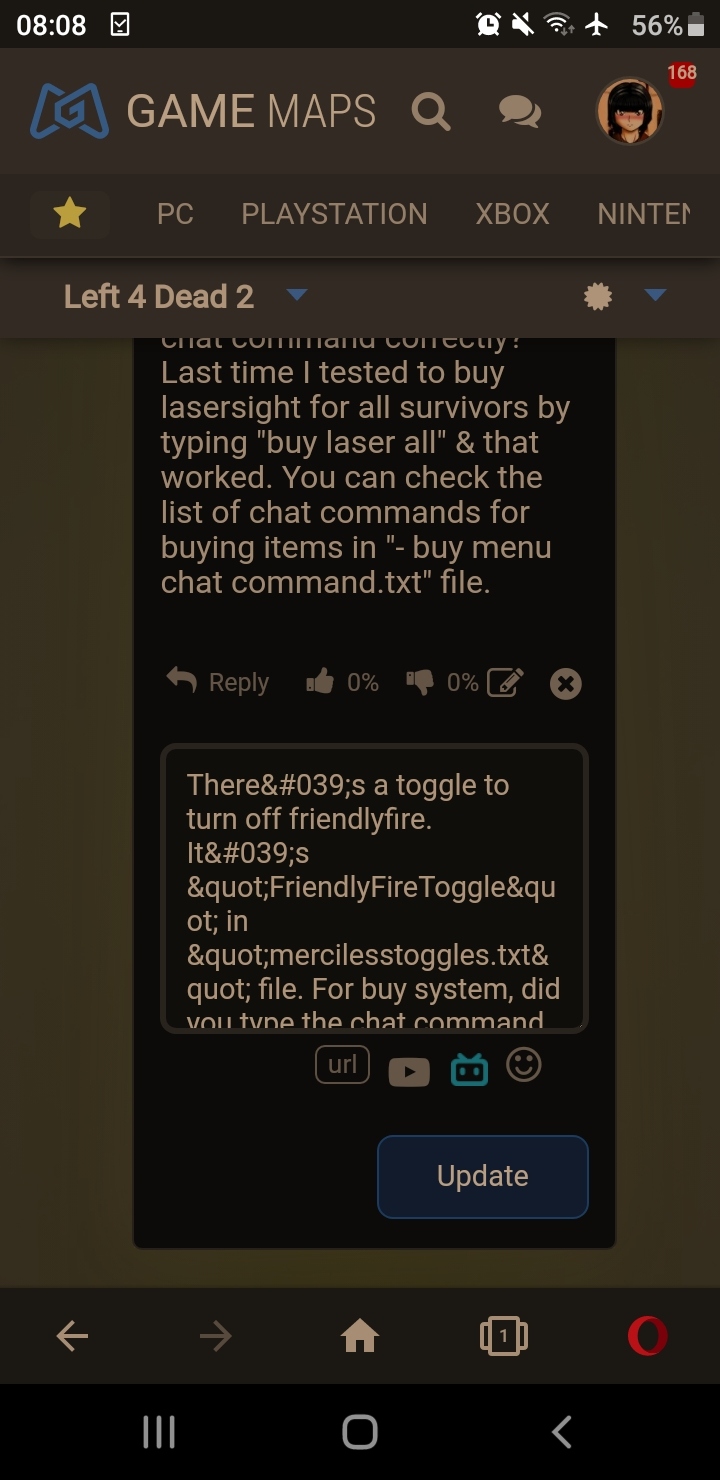Open the favorites star tab

coord(70,213)
